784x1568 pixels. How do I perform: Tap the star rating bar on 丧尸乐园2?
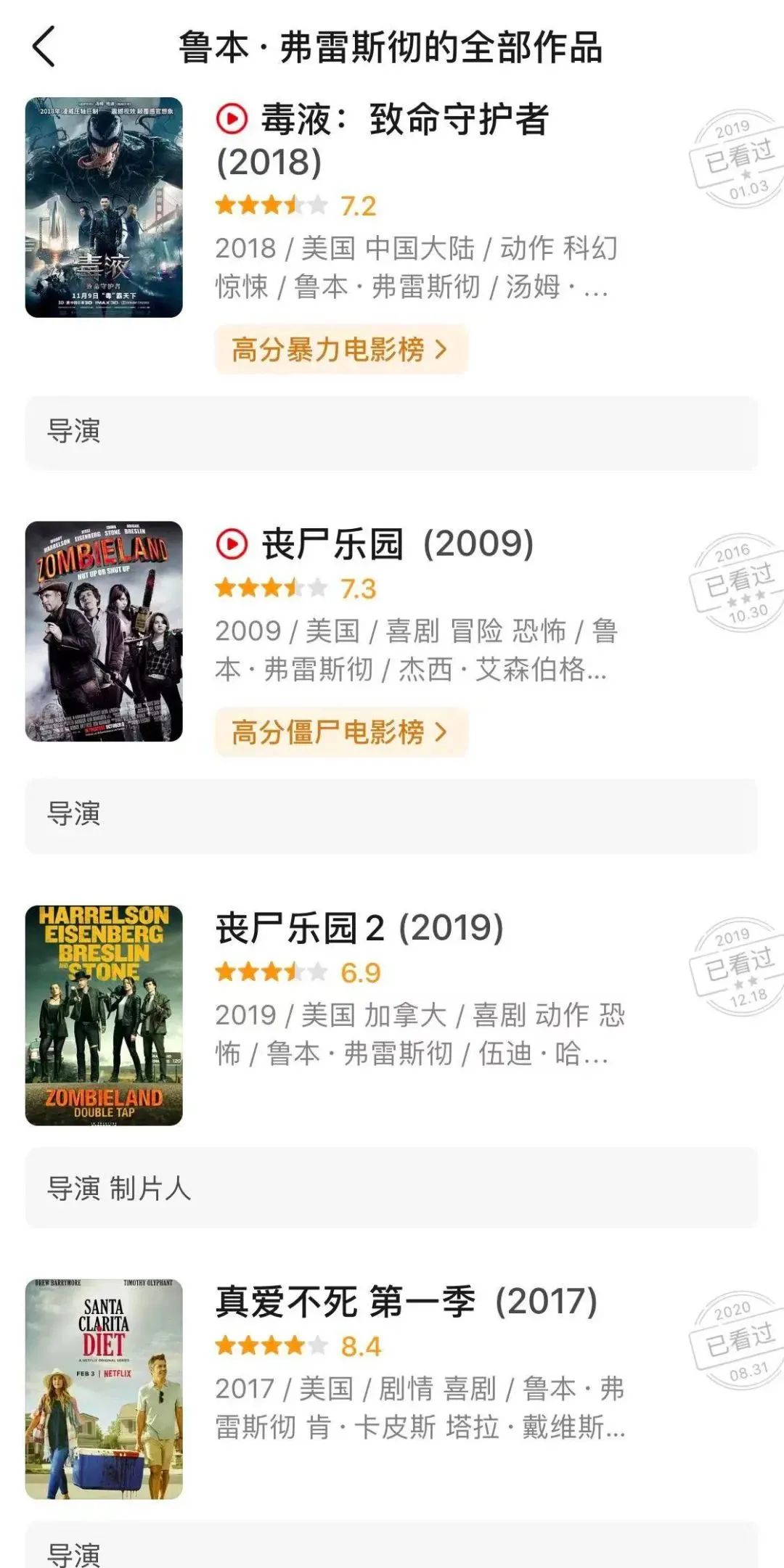(270, 972)
